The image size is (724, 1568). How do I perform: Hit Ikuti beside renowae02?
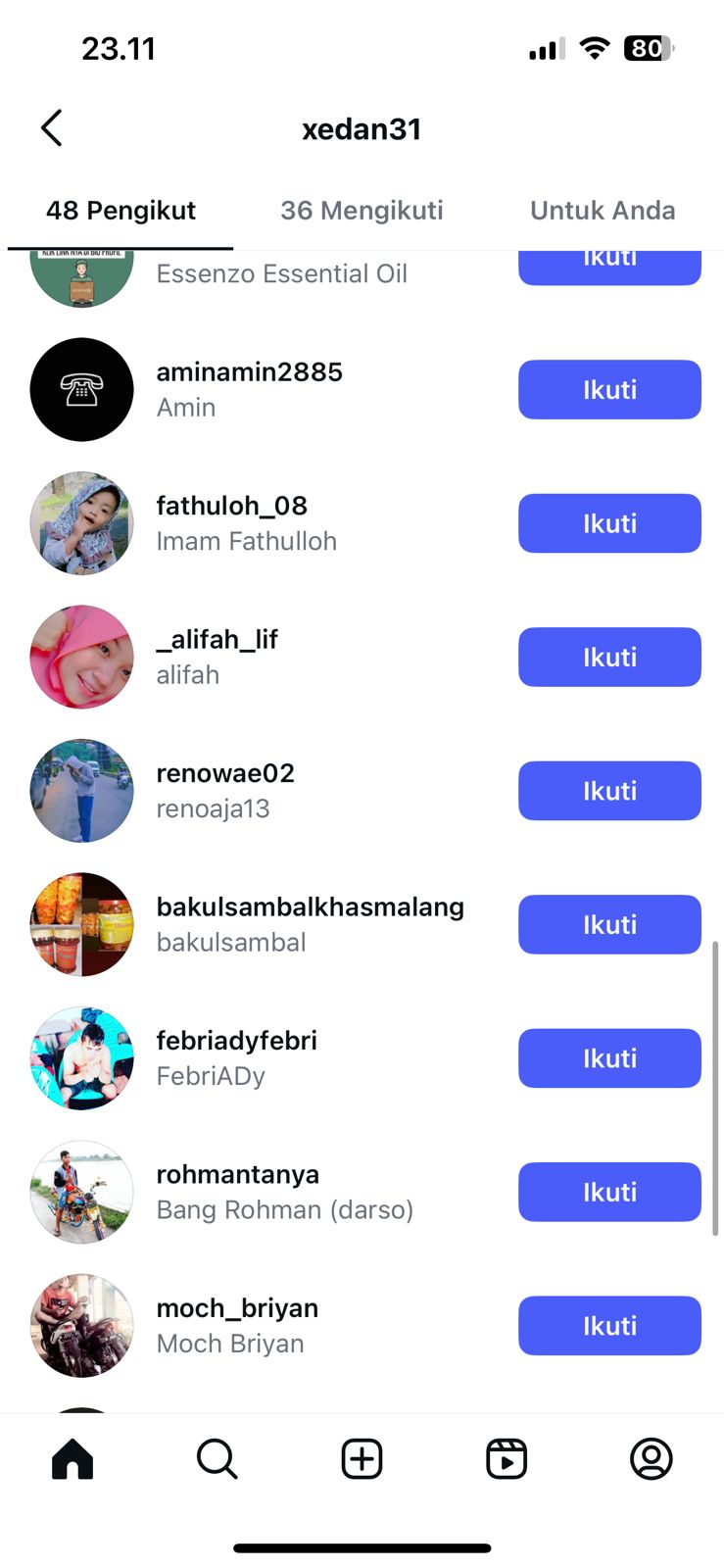tap(608, 791)
